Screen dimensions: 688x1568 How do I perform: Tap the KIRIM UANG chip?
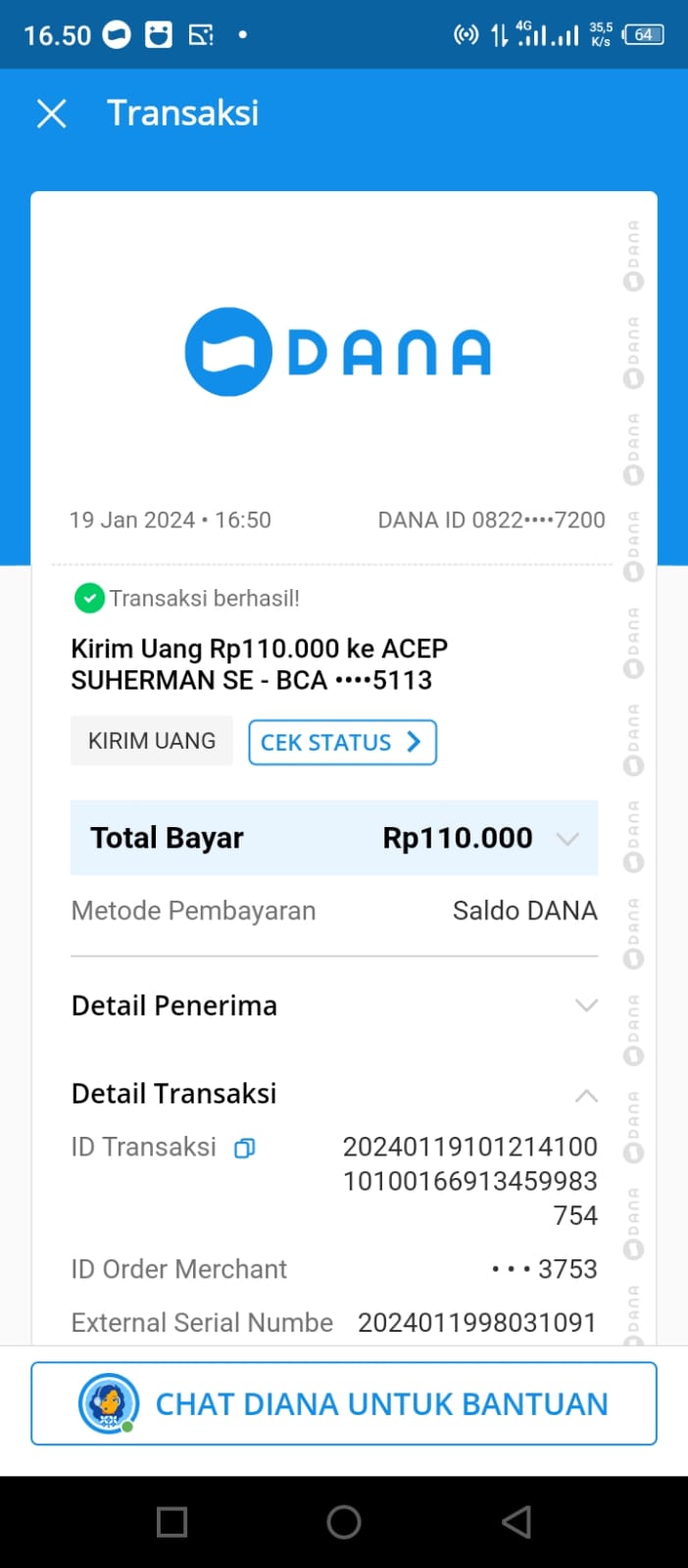point(152,741)
